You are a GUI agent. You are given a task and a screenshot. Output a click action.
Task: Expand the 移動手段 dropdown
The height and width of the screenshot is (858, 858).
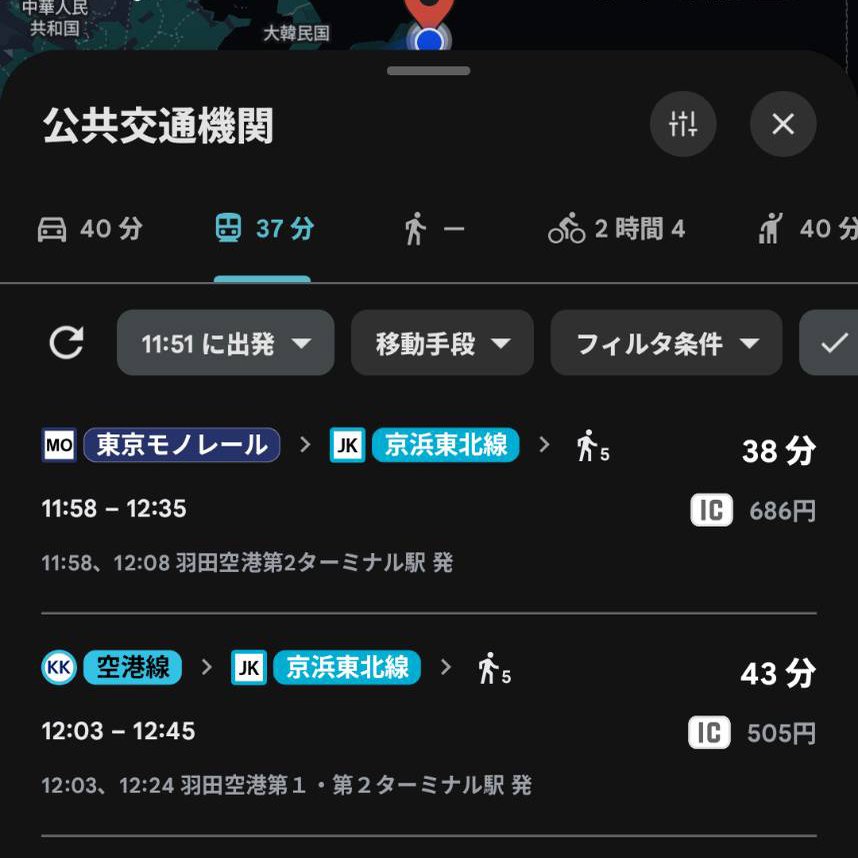pos(442,343)
